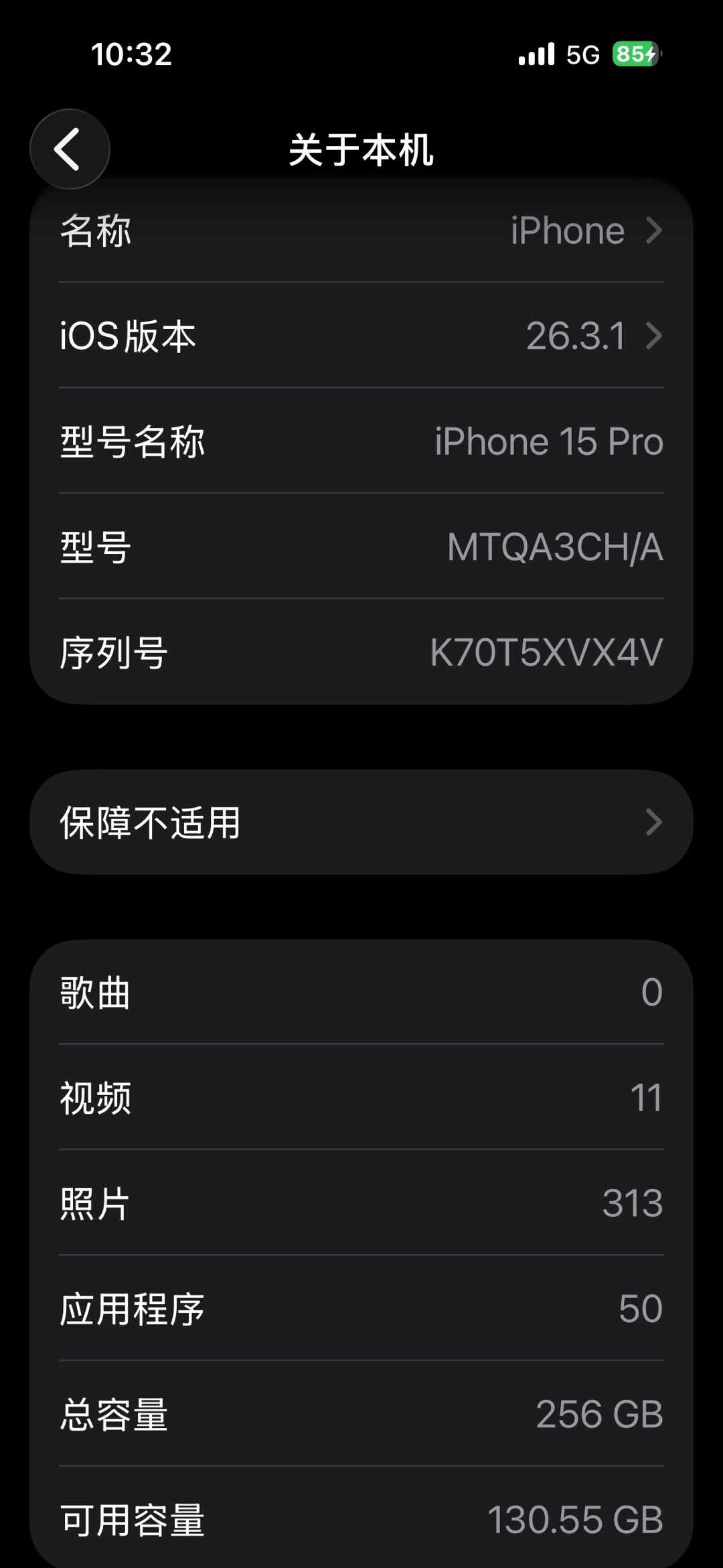723x1568 pixels.
Task: Open the iOS版本 26.3.1 row
Action: (x=361, y=336)
